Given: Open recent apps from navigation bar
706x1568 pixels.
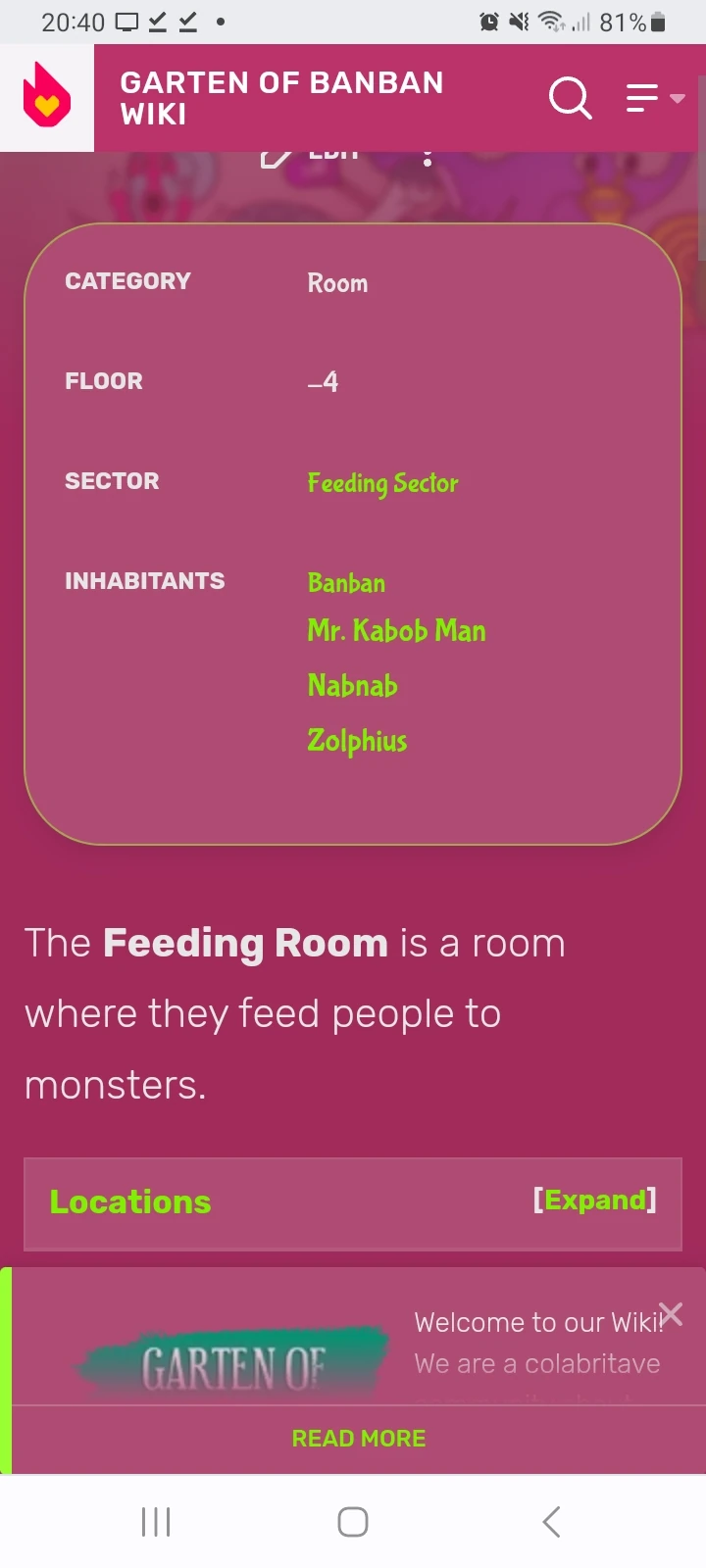Looking at the screenshot, I should coord(156,1522).
